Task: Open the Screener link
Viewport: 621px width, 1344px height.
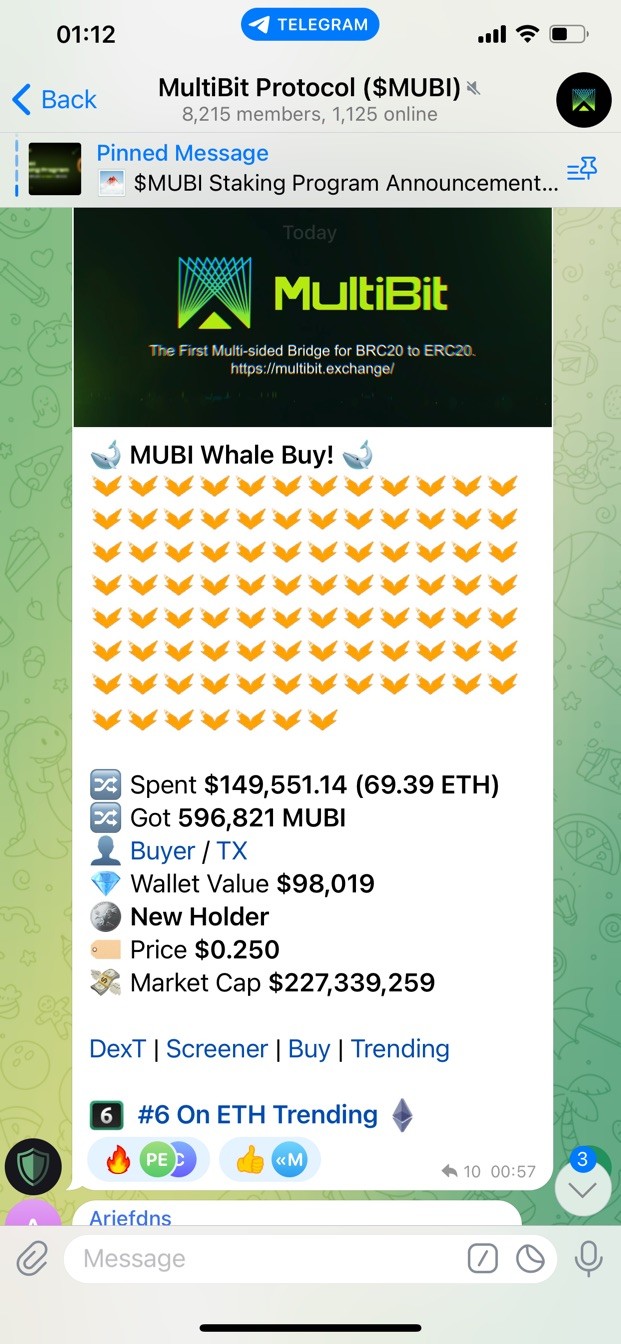Action: point(217,1049)
